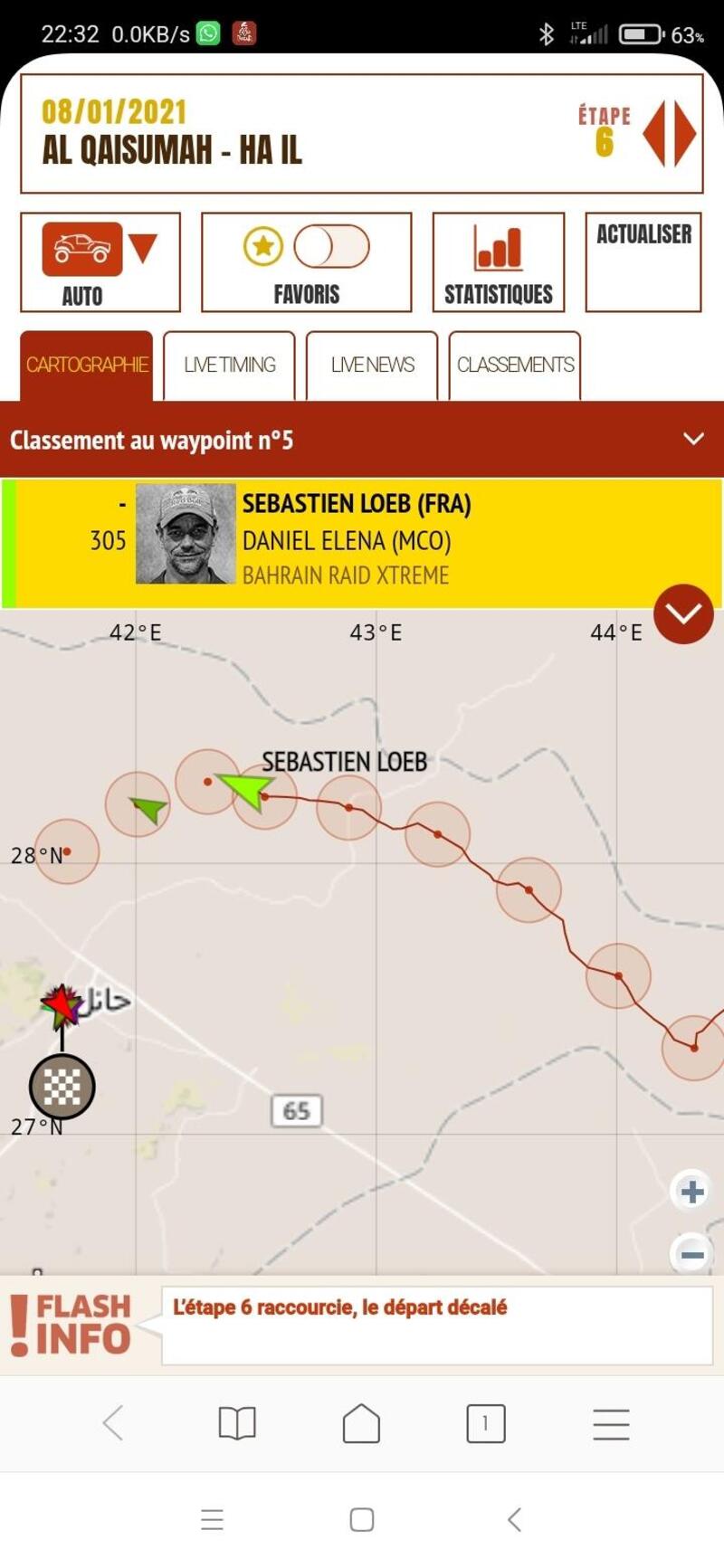Zoom in on the map
This screenshot has height=1568, width=724.
tap(691, 1191)
